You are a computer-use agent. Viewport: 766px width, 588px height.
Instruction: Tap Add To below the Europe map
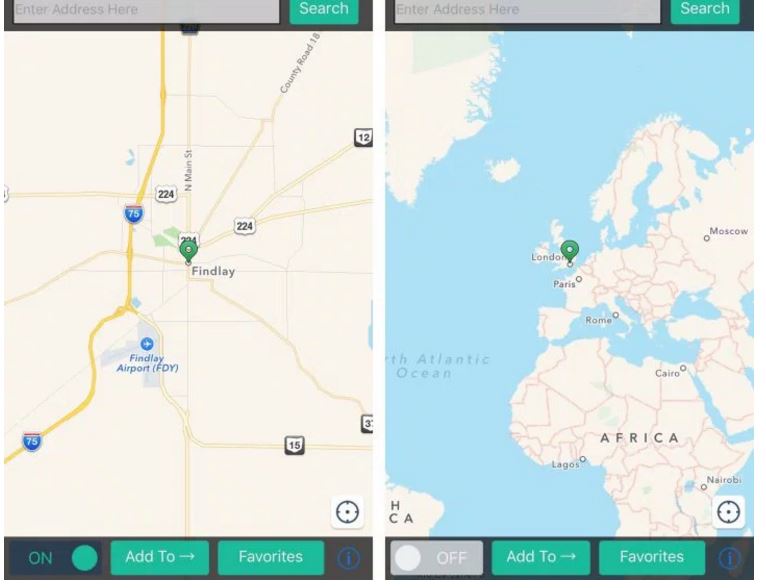pyautogui.click(x=541, y=557)
